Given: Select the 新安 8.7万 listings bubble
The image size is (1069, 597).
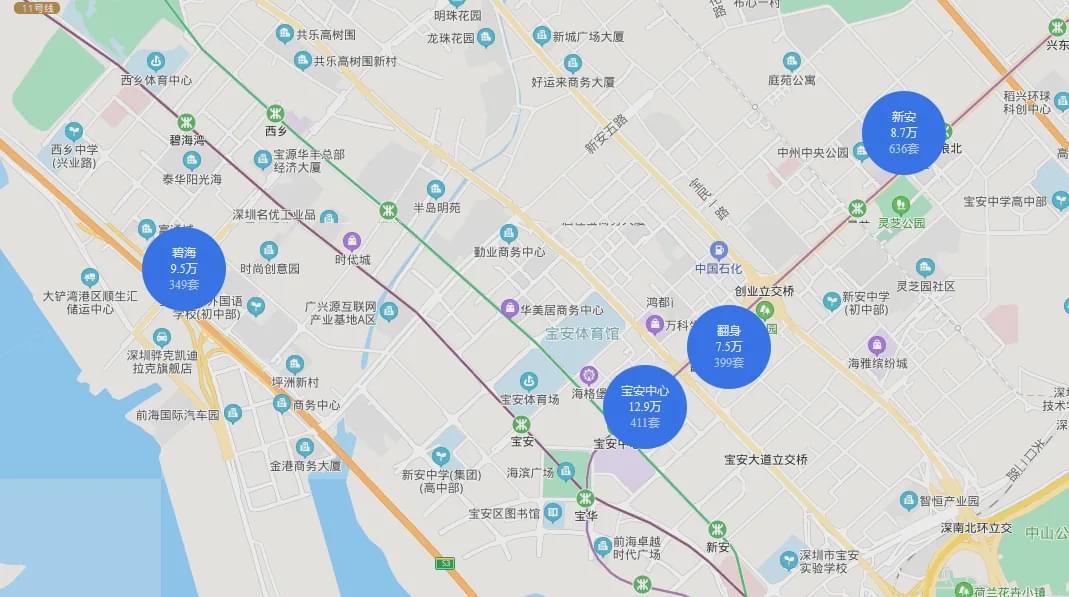Looking at the screenshot, I should [903, 133].
